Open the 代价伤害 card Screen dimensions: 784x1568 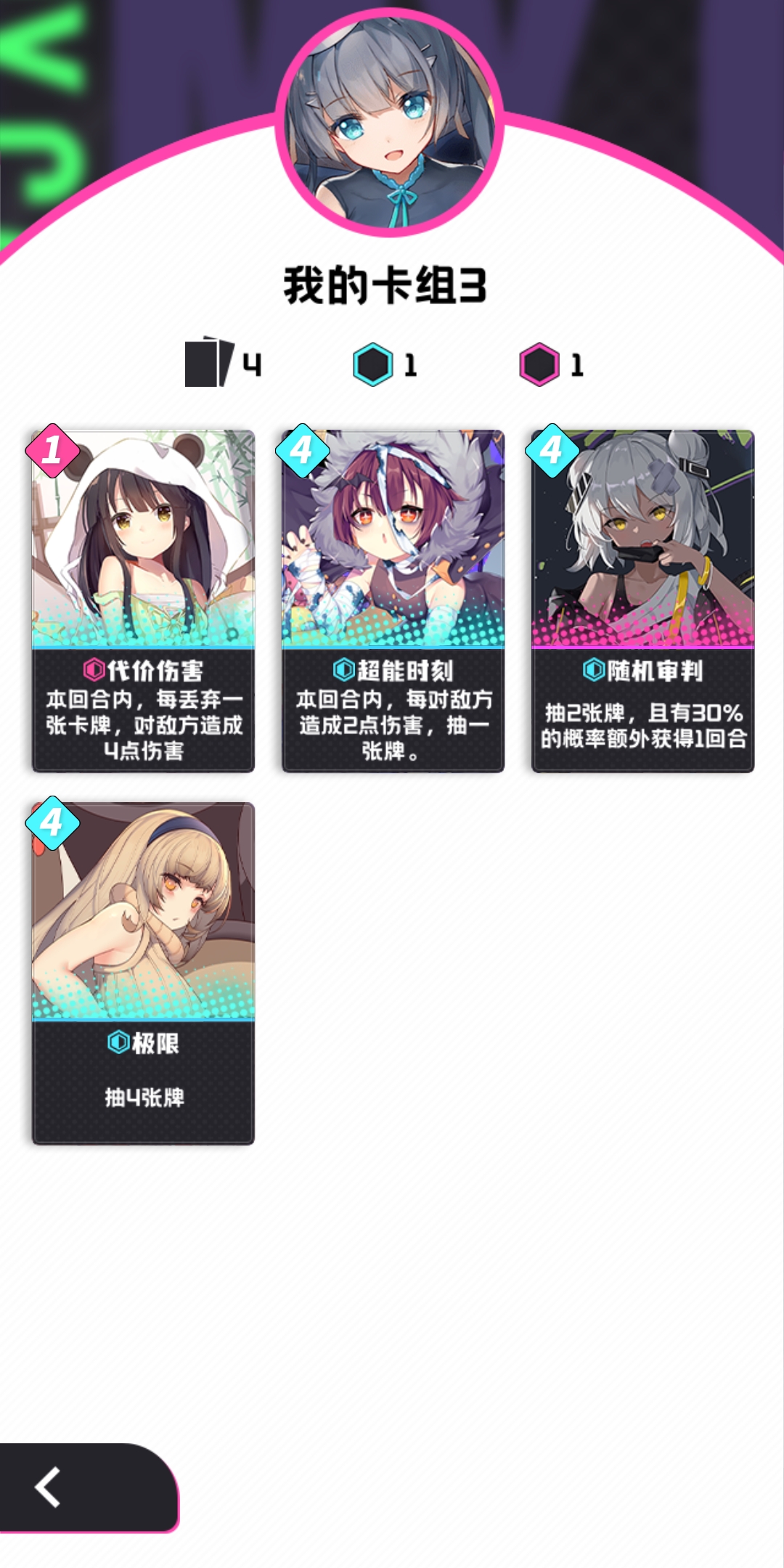143,601
